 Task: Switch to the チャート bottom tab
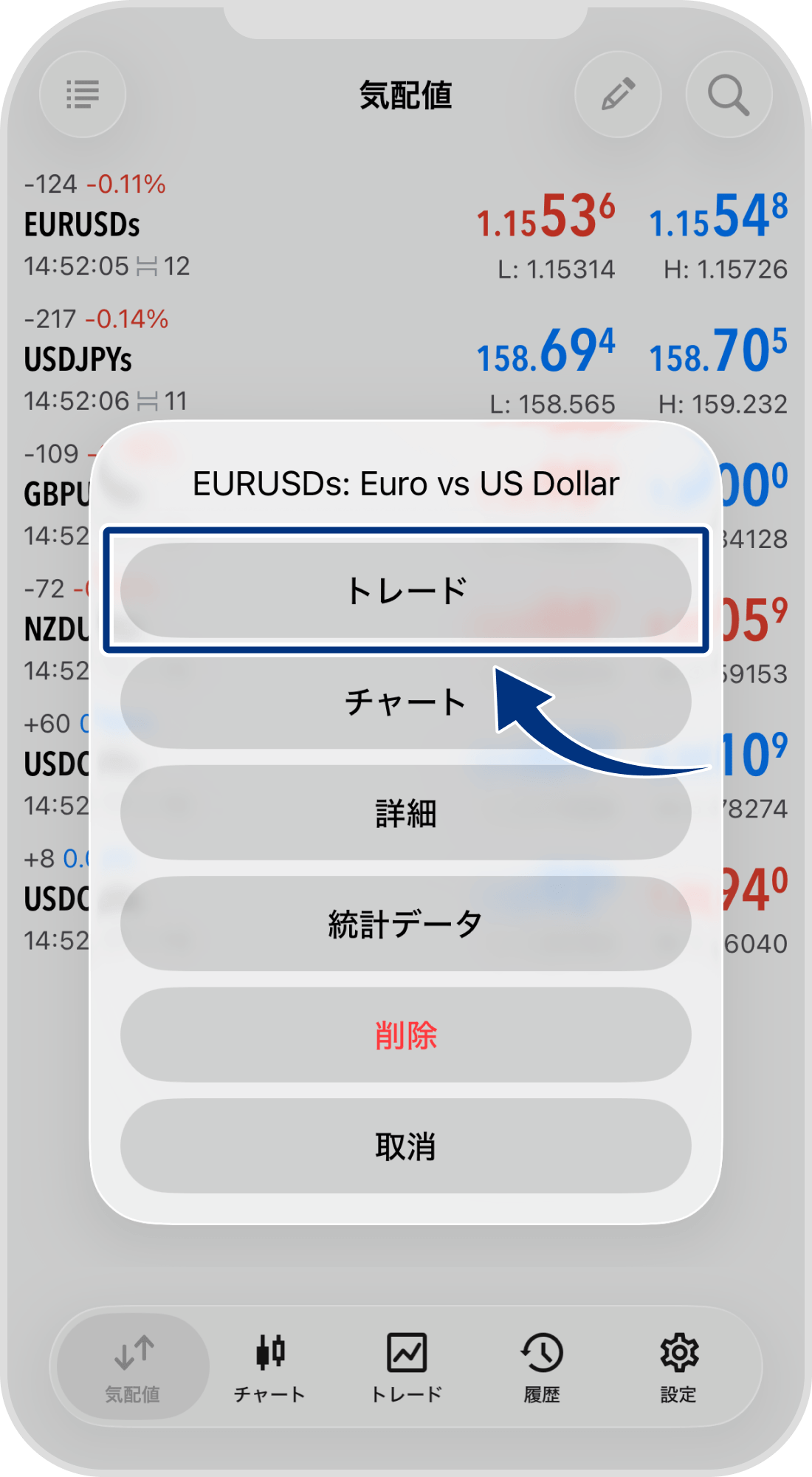269,1366
